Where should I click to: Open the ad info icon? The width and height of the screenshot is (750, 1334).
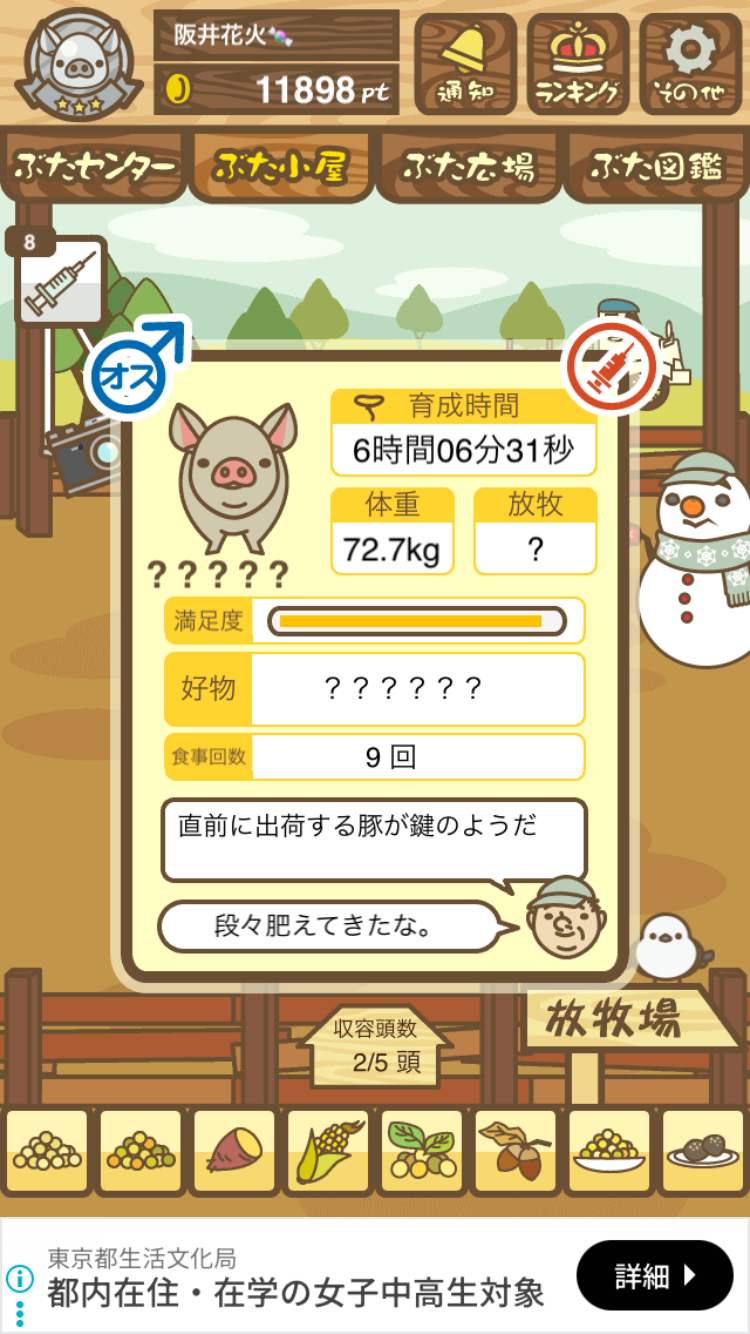19,1277
